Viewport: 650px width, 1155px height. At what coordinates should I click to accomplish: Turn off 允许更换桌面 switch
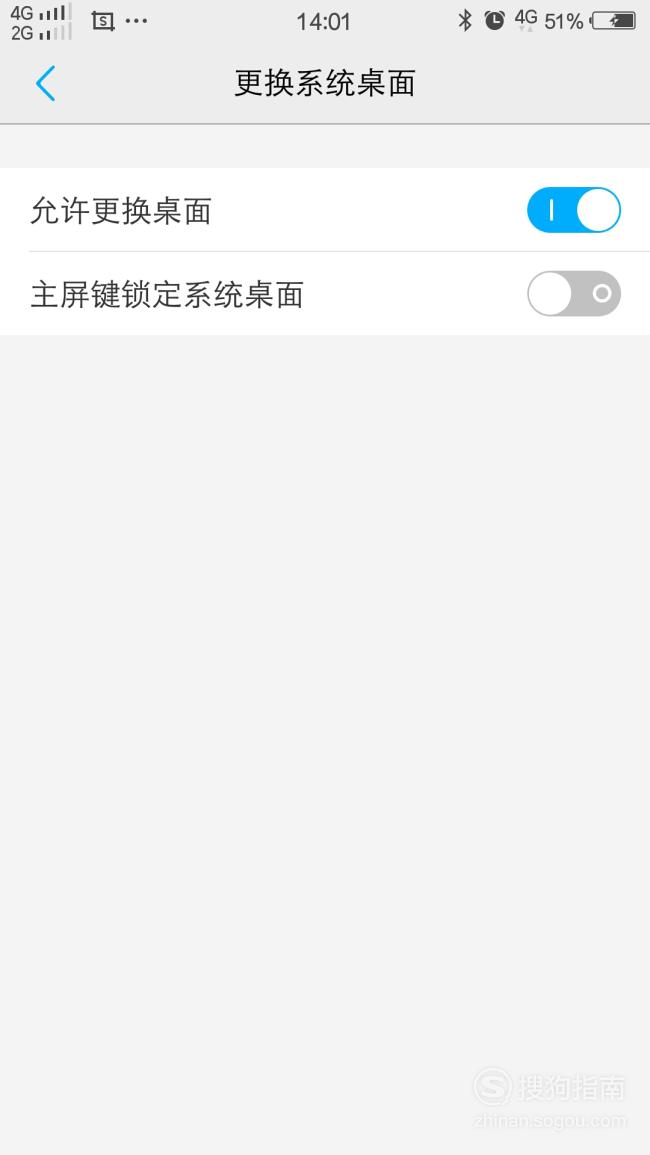(574, 210)
